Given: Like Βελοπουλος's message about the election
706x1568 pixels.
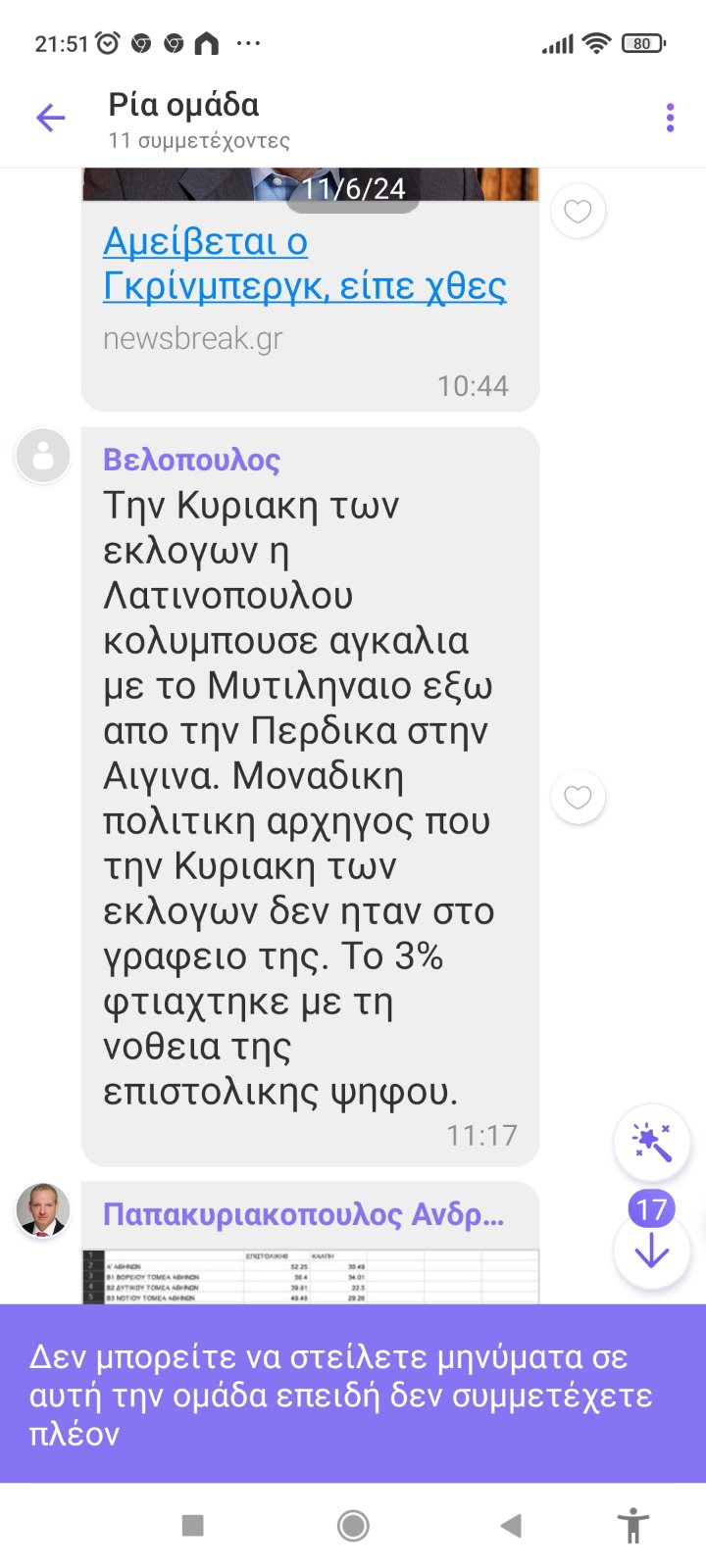Looking at the screenshot, I should click(x=578, y=797).
